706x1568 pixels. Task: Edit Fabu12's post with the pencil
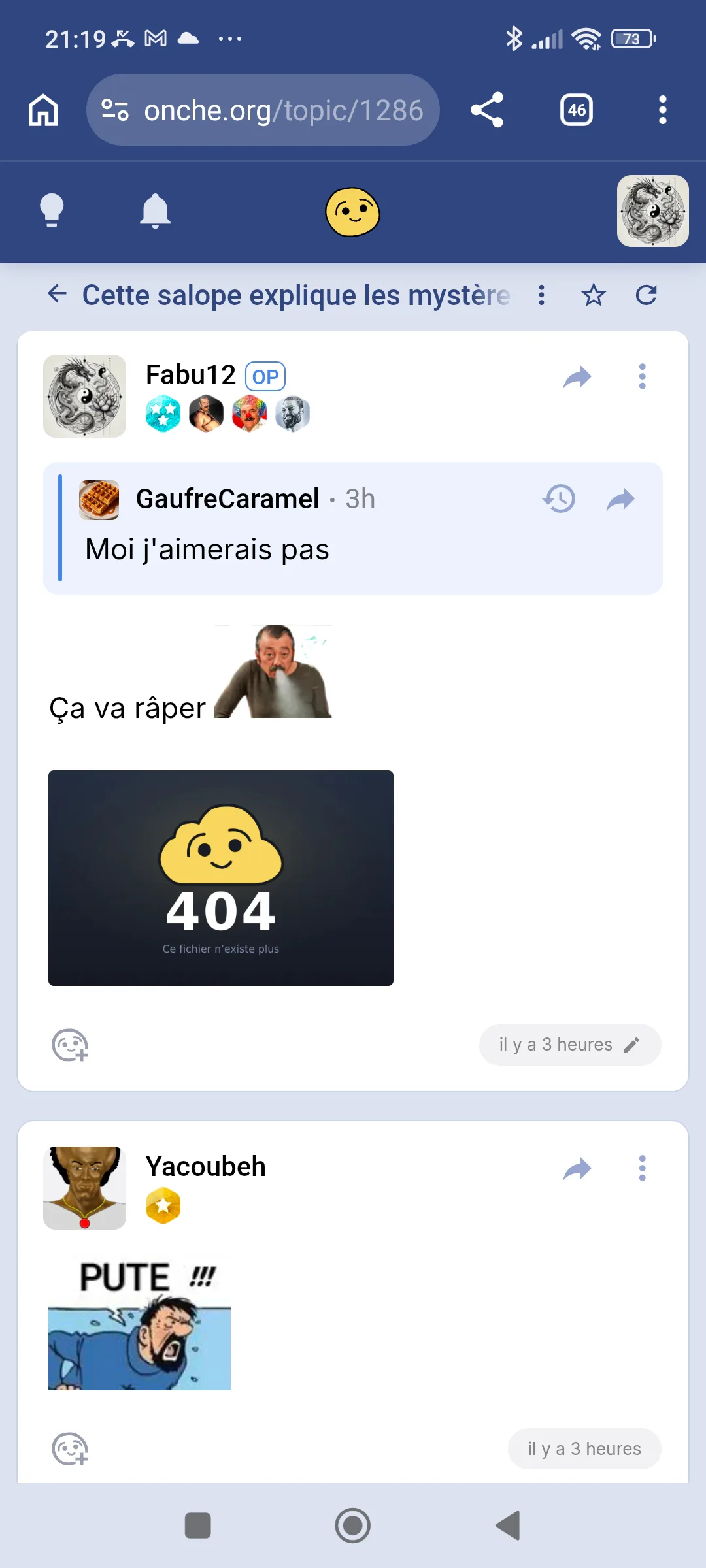(631, 1045)
